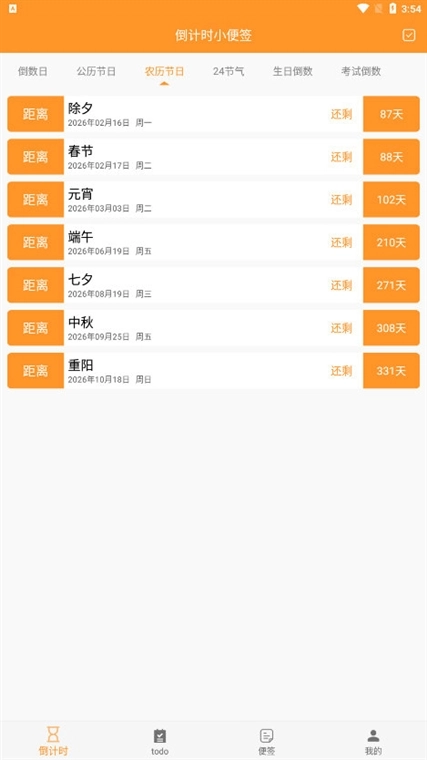Switch to the todo bottom tab
This screenshot has width=427, height=760.
tap(160, 742)
